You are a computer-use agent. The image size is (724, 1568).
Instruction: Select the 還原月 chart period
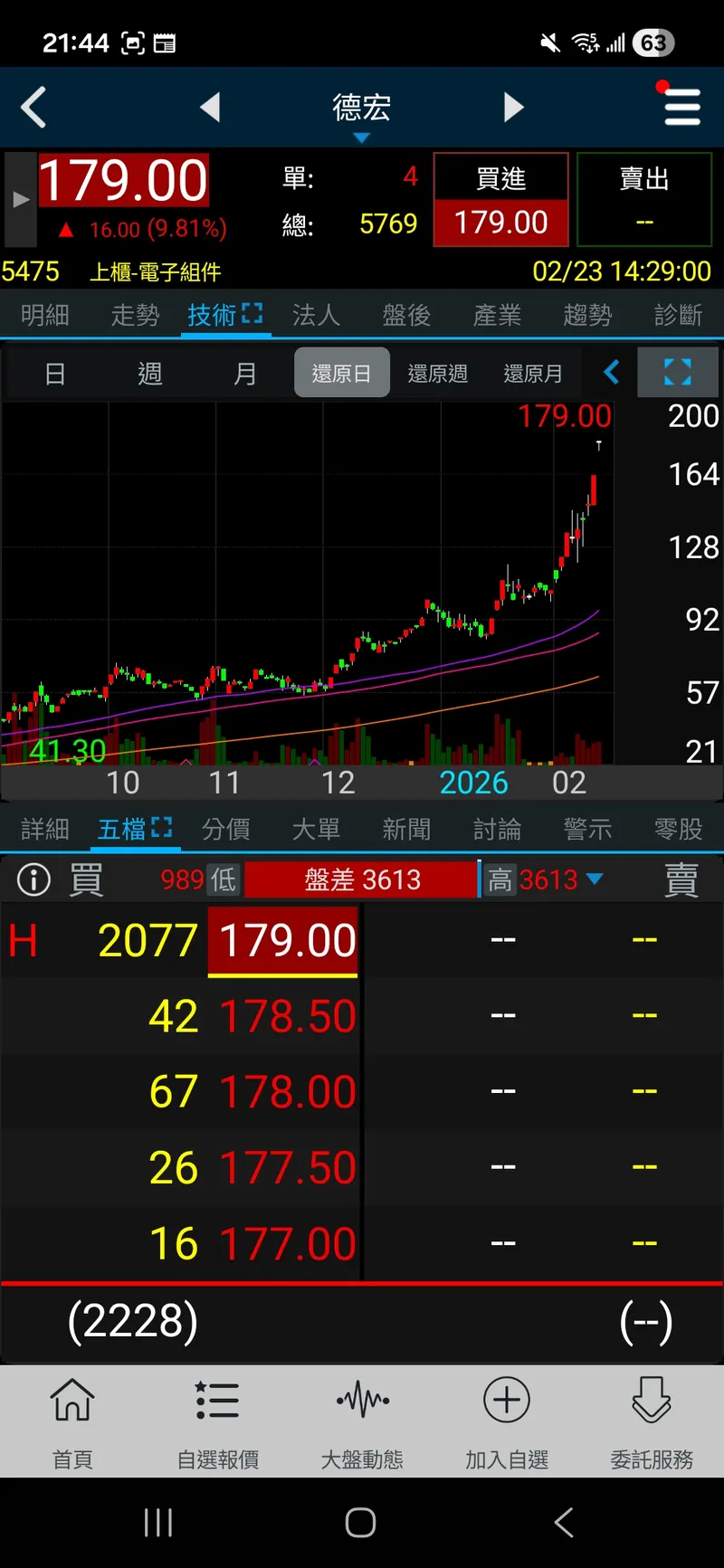[533, 373]
